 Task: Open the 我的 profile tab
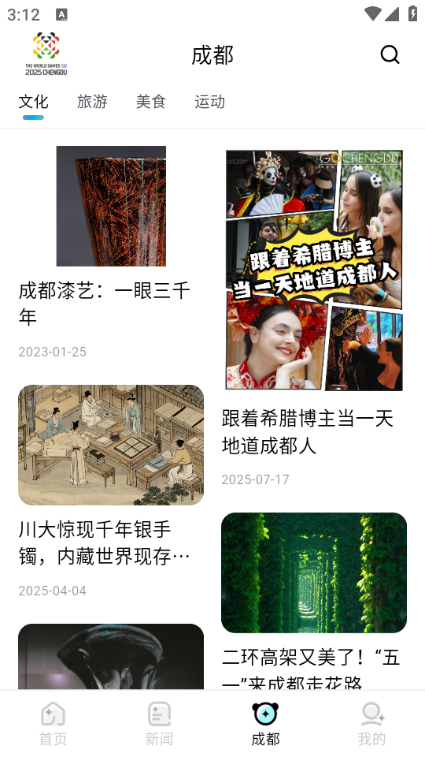pos(372,723)
